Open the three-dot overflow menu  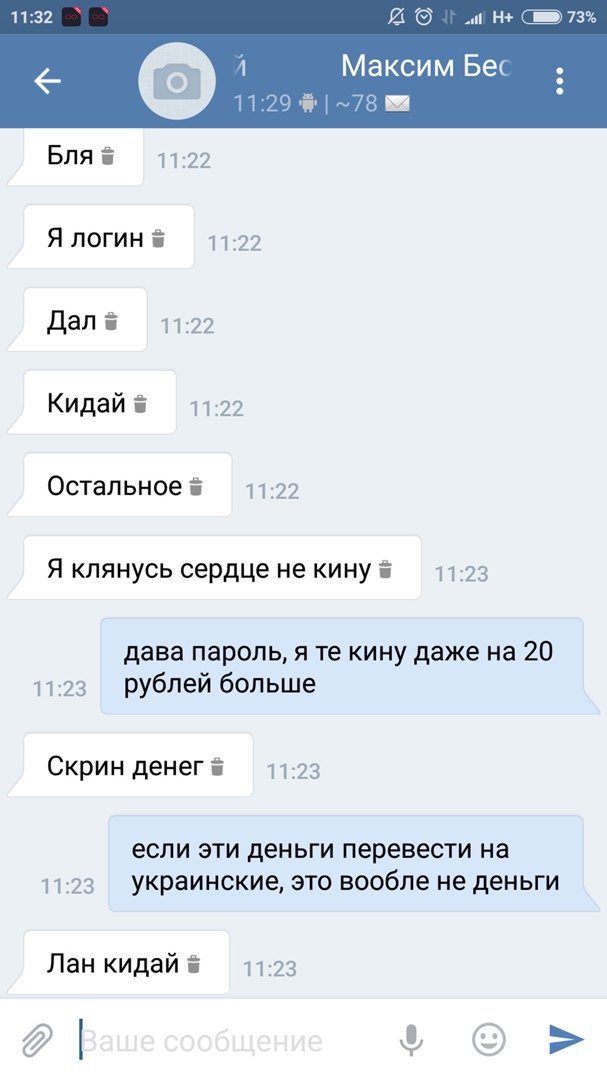tap(560, 81)
